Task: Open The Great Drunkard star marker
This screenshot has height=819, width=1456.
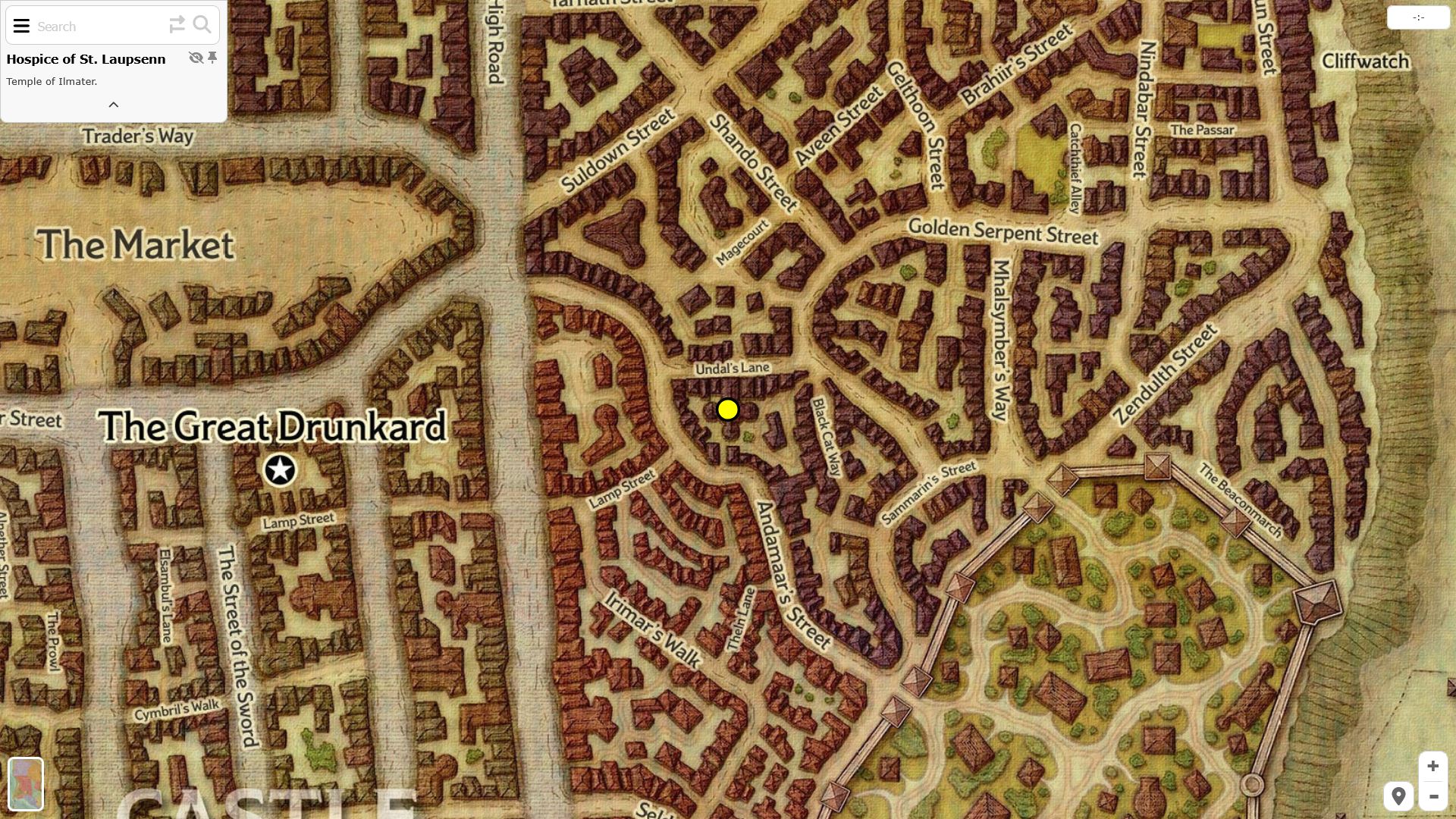Action: (280, 470)
